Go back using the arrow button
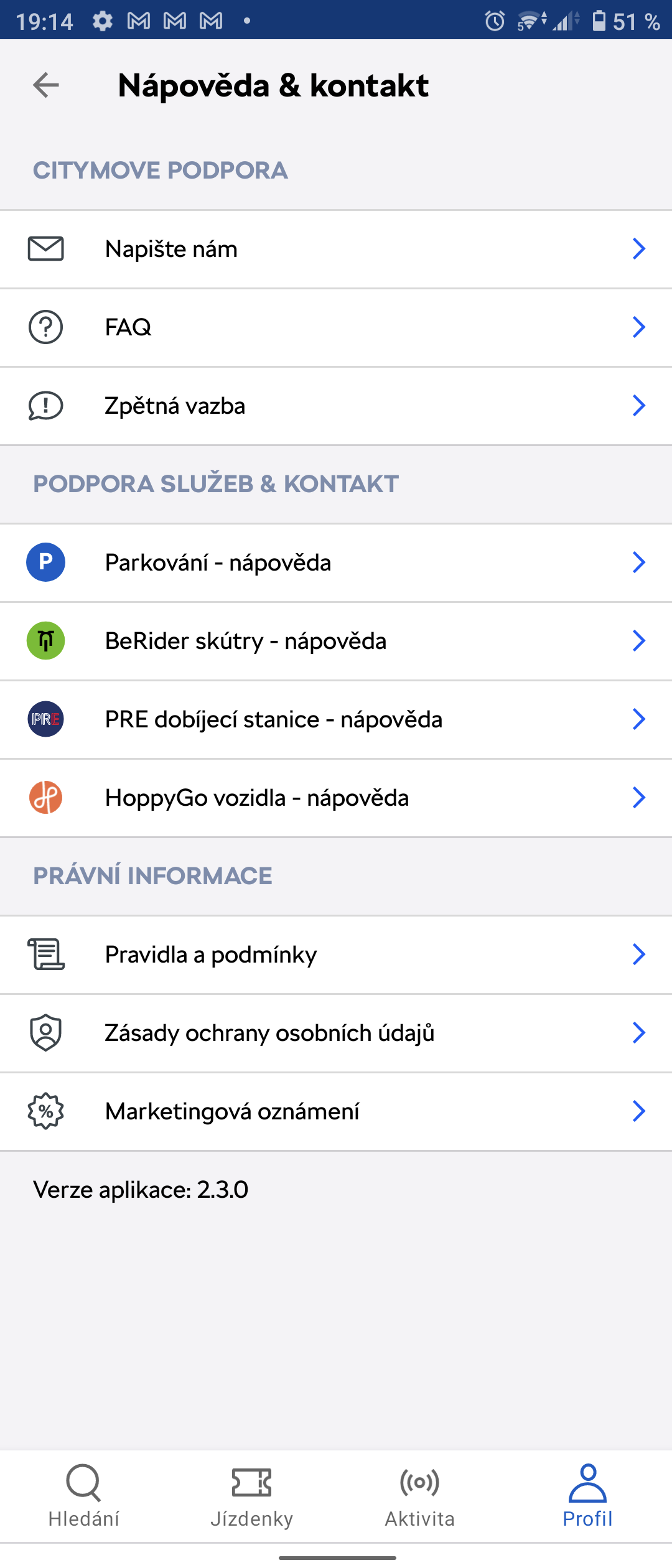Image resolution: width=672 pixels, height=1568 pixels. point(45,85)
